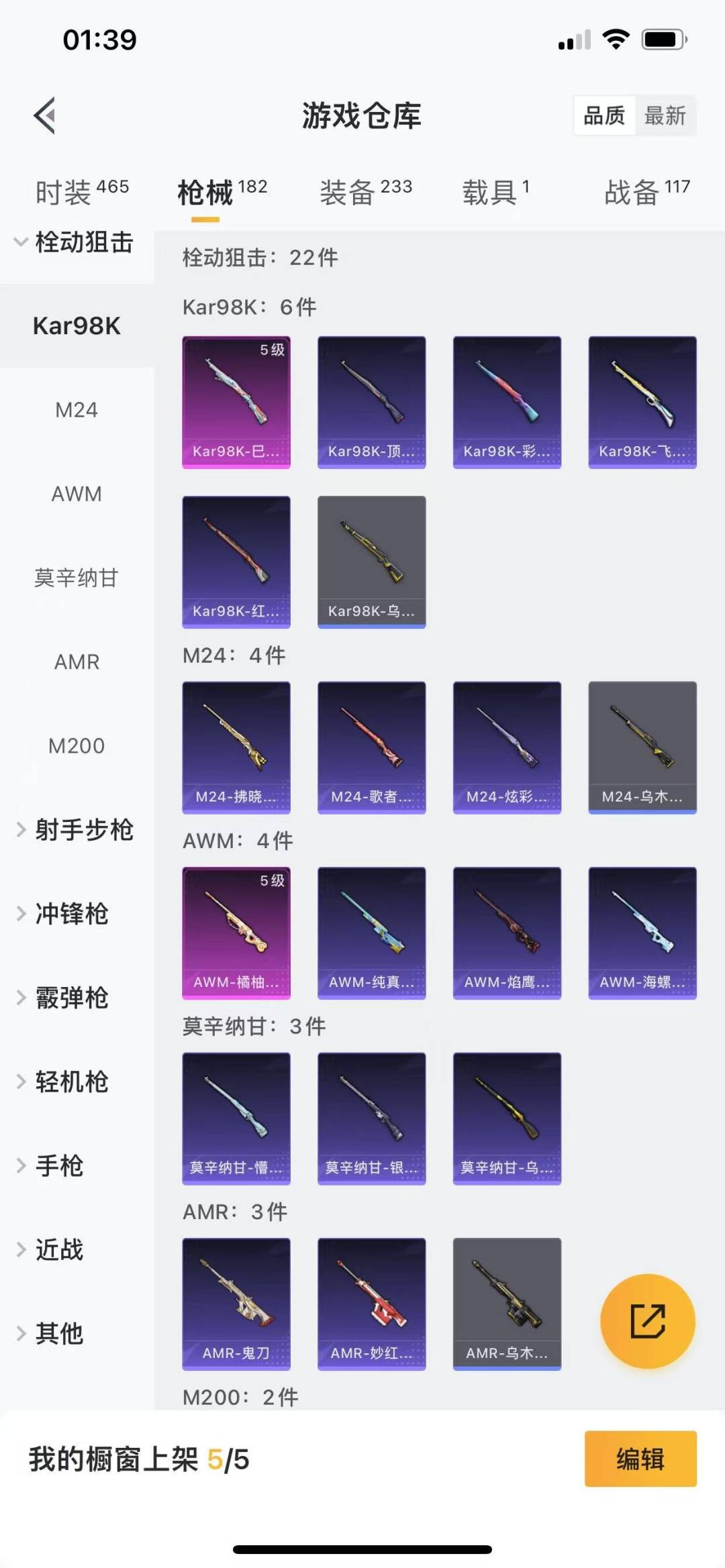Open the AMR-鬼刀 skin tile
This screenshot has width=725, height=1568.
pyautogui.click(x=236, y=1304)
